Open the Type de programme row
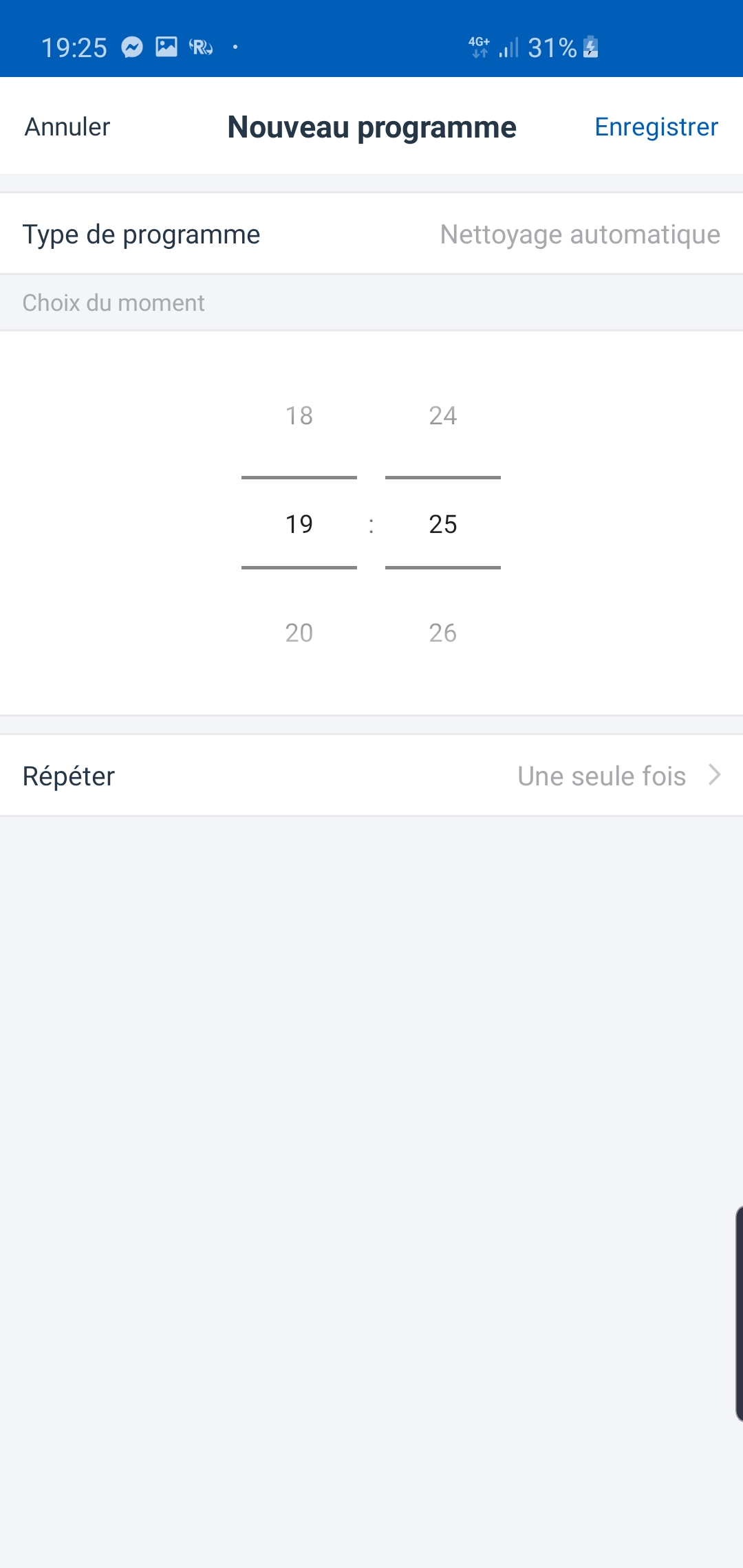 coord(371,235)
